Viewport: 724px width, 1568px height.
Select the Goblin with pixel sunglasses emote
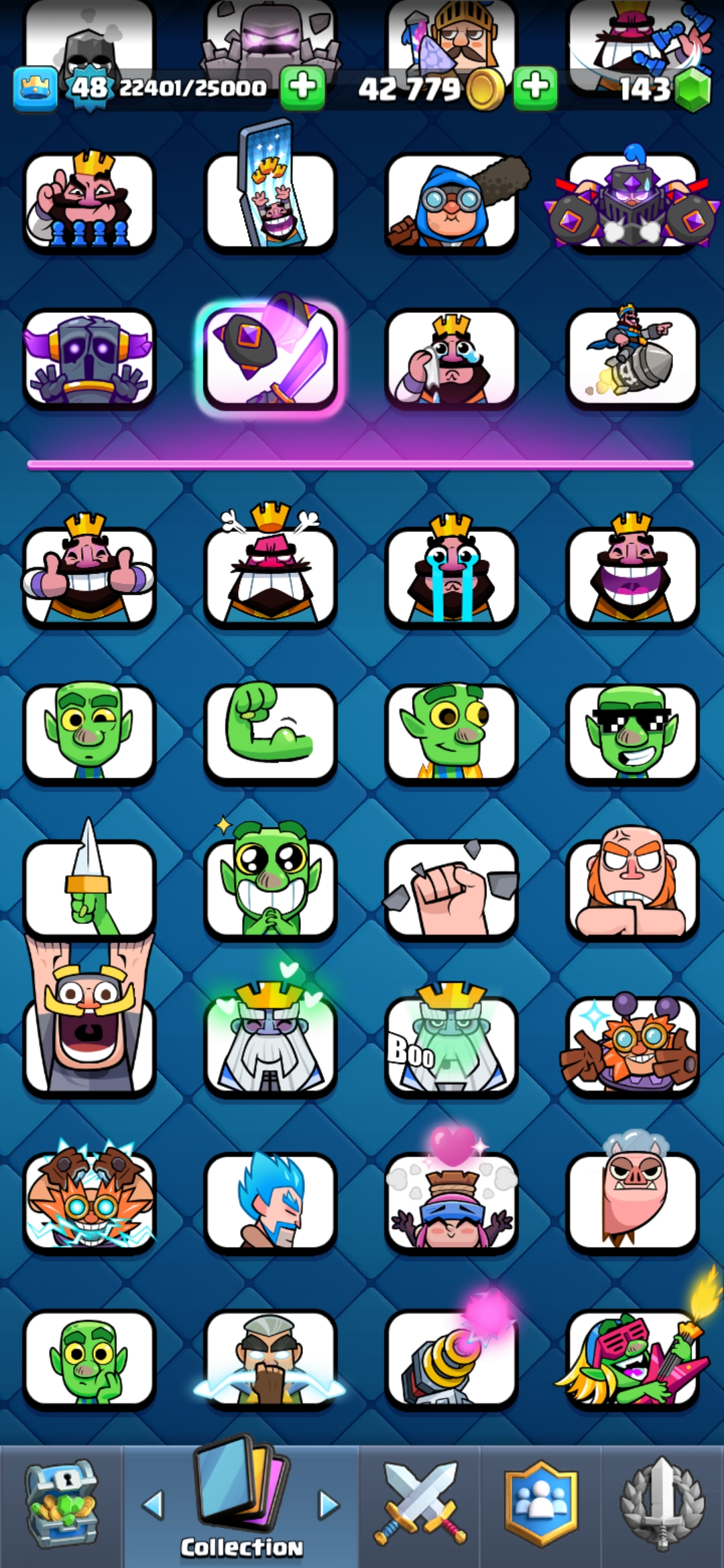[x=632, y=732]
